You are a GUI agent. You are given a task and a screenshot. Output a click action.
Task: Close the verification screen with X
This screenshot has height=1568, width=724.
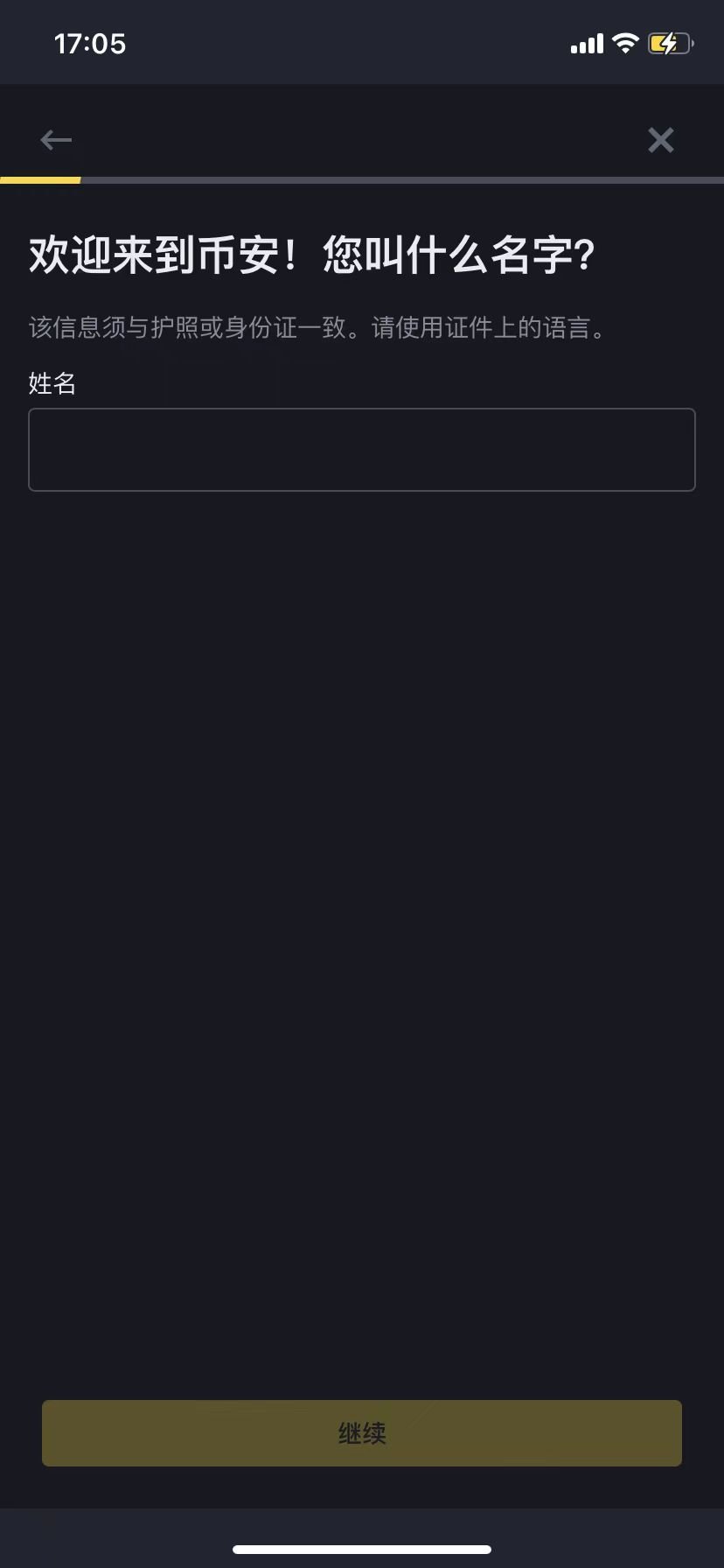click(x=661, y=140)
